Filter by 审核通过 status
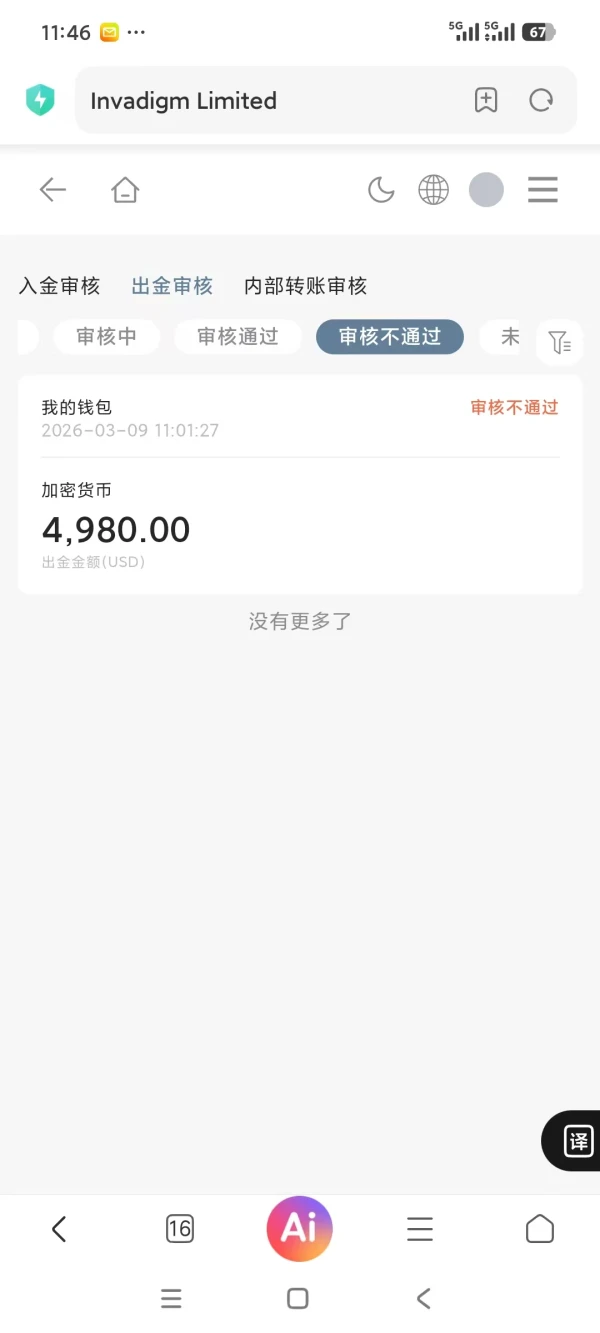Viewport: 600px width, 1333px height. click(238, 337)
